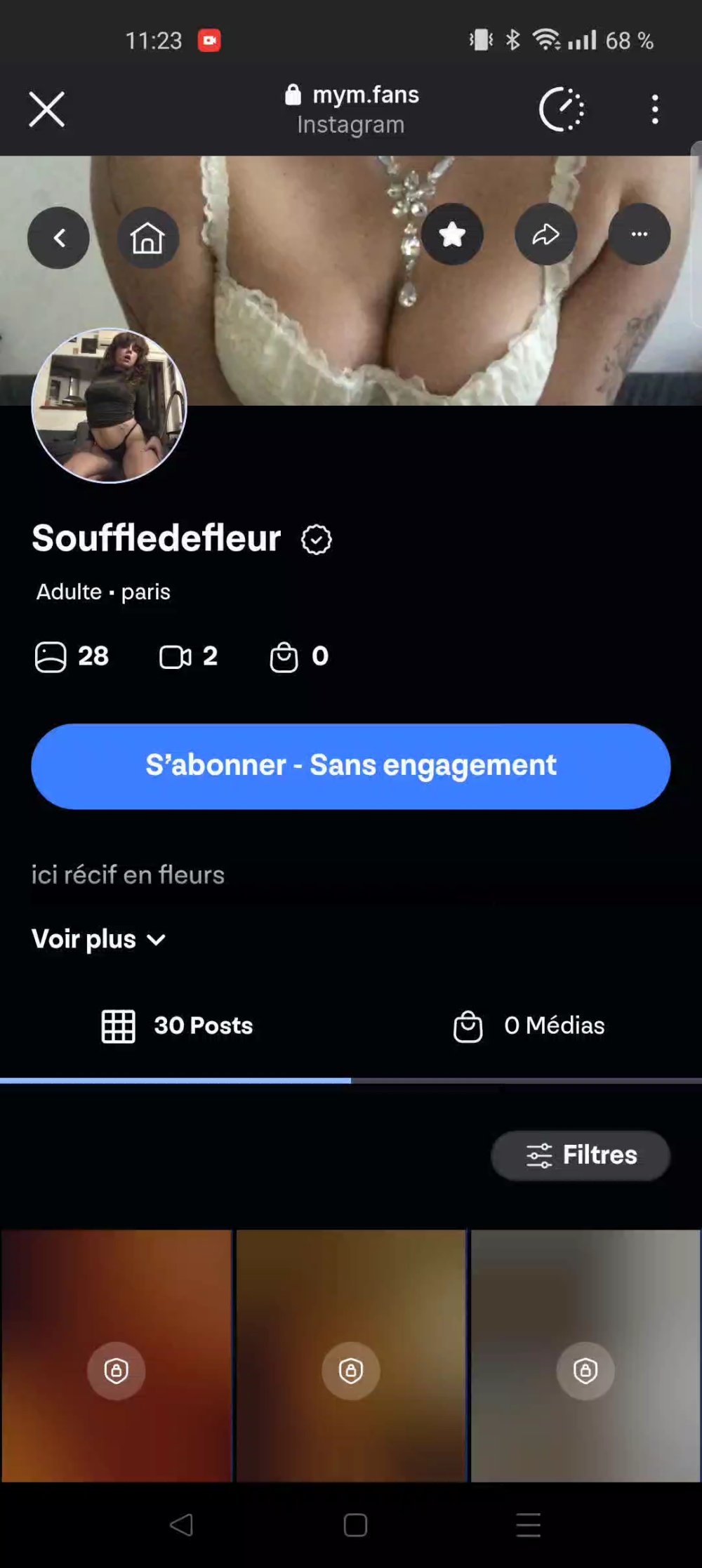The image size is (702, 1568).
Task: Open the locked gray post
Action: (585, 1356)
